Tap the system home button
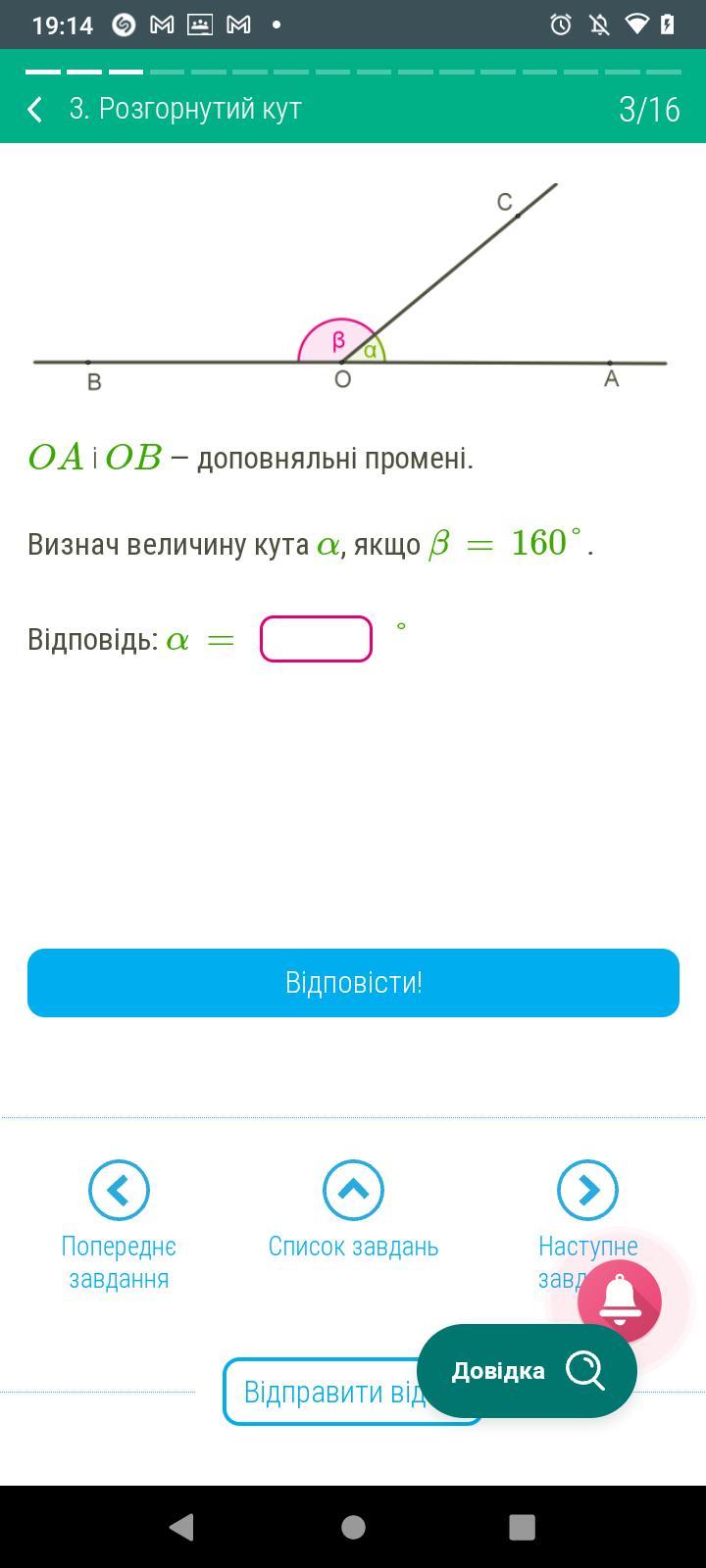The width and height of the screenshot is (706, 1568). point(353,1527)
